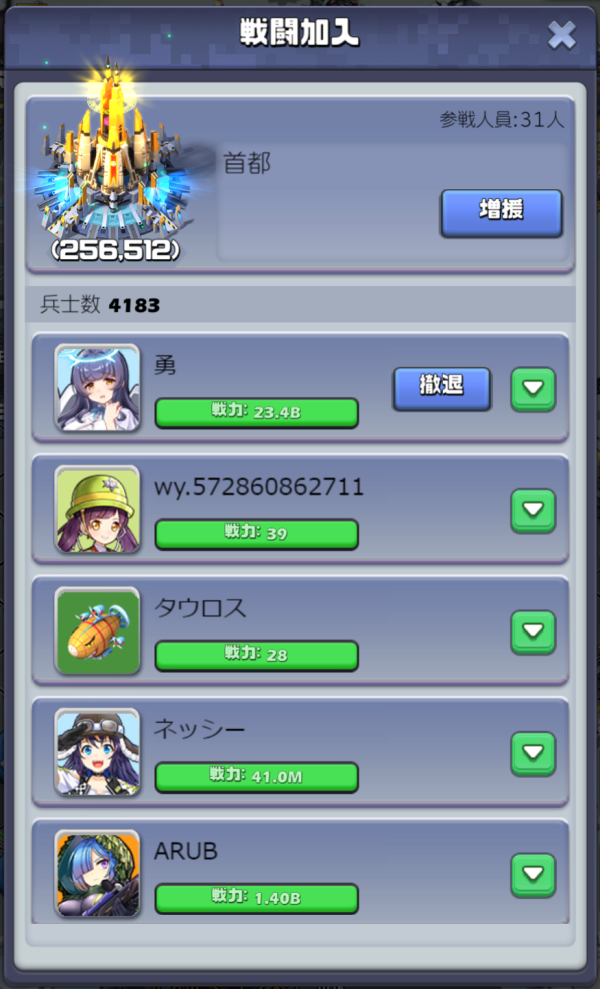The width and height of the screenshot is (600, 989).
Task: Expand details for ネッシー
Action: click(533, 752)
